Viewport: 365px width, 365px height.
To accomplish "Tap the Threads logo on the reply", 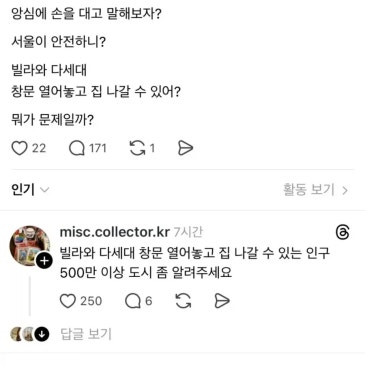I will pos(342,232).
